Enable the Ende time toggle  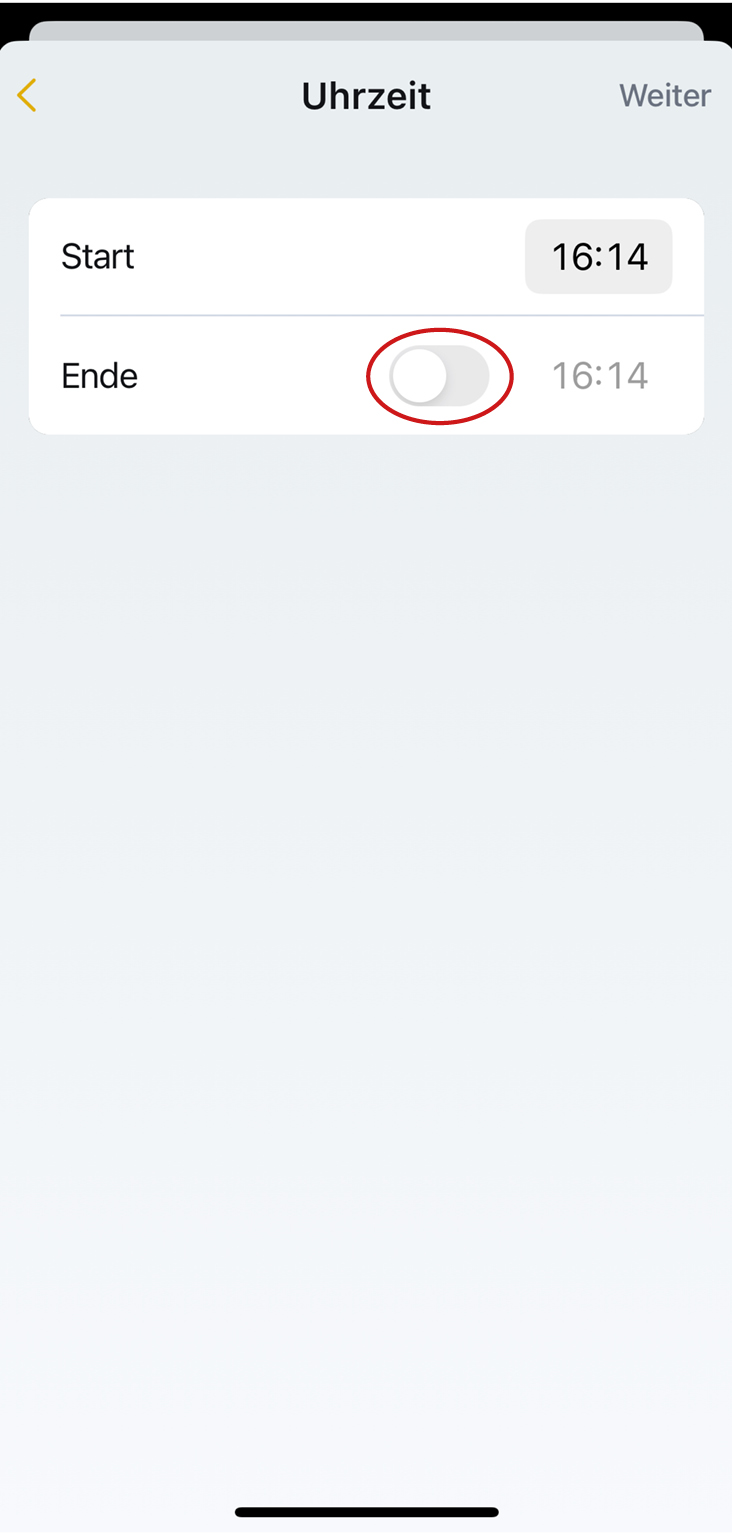(439, 376)
